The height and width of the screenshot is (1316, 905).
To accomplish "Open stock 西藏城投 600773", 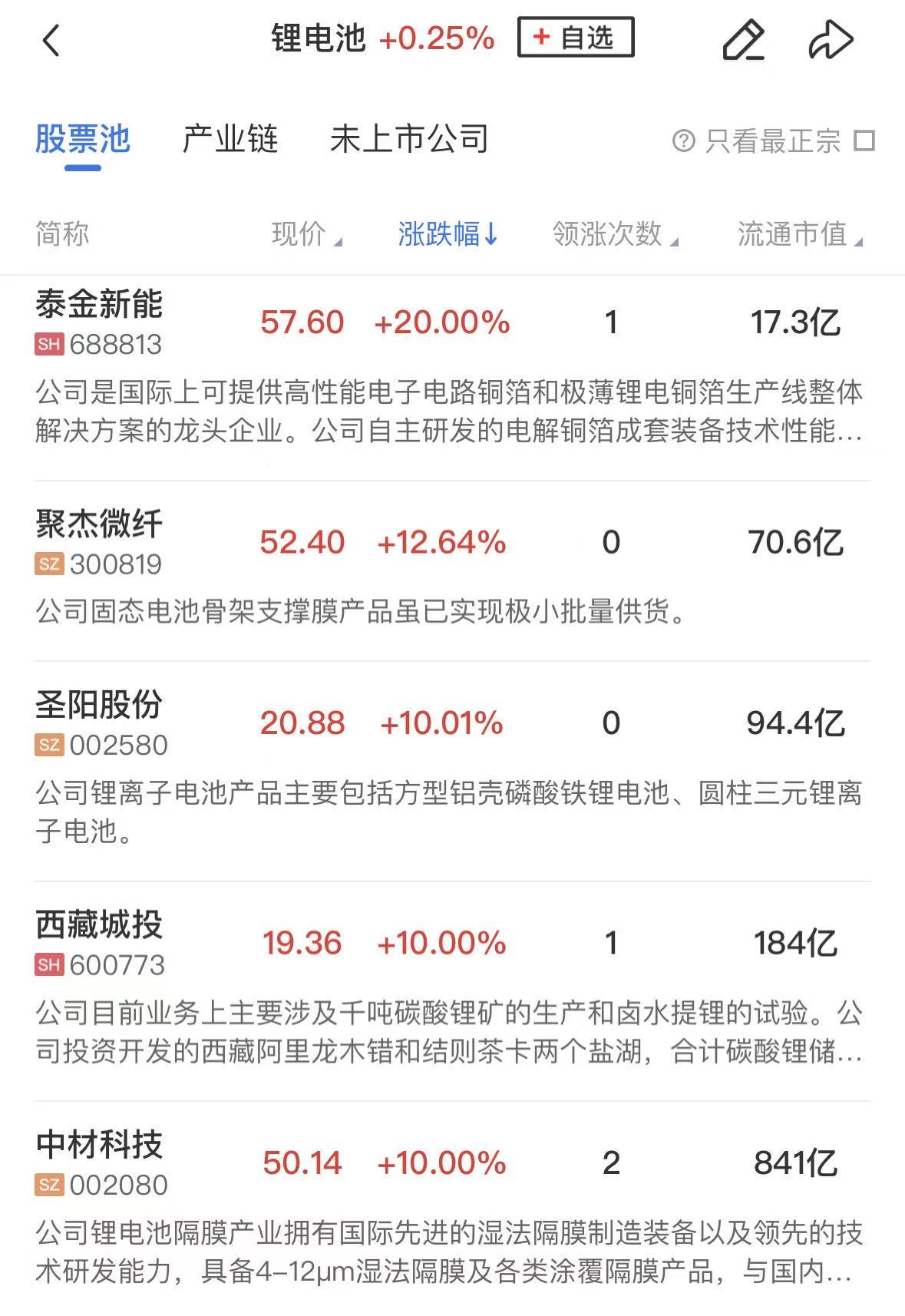I will tap(100, 944).
